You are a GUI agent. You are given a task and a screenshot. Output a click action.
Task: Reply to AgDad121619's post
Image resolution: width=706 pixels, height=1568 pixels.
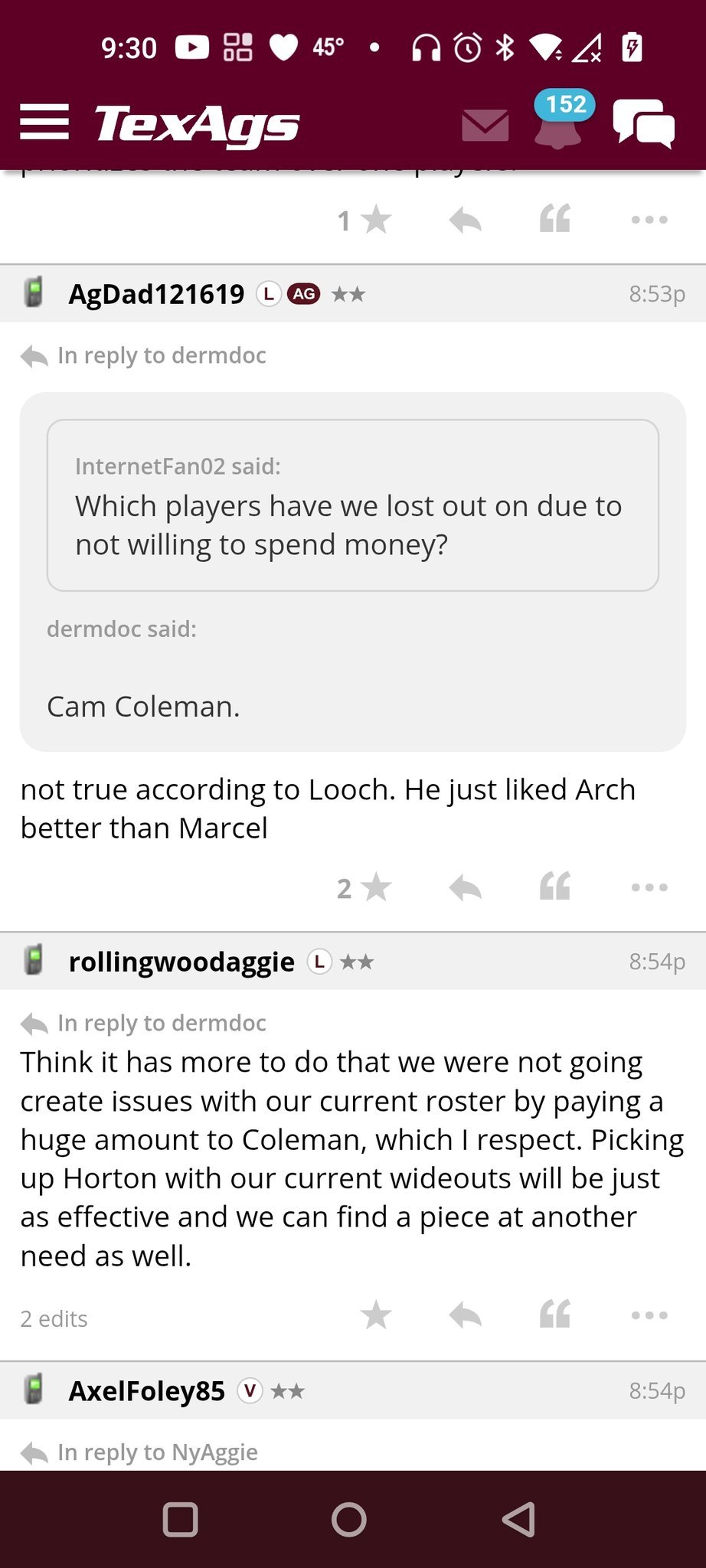click(x=465, y=888)
